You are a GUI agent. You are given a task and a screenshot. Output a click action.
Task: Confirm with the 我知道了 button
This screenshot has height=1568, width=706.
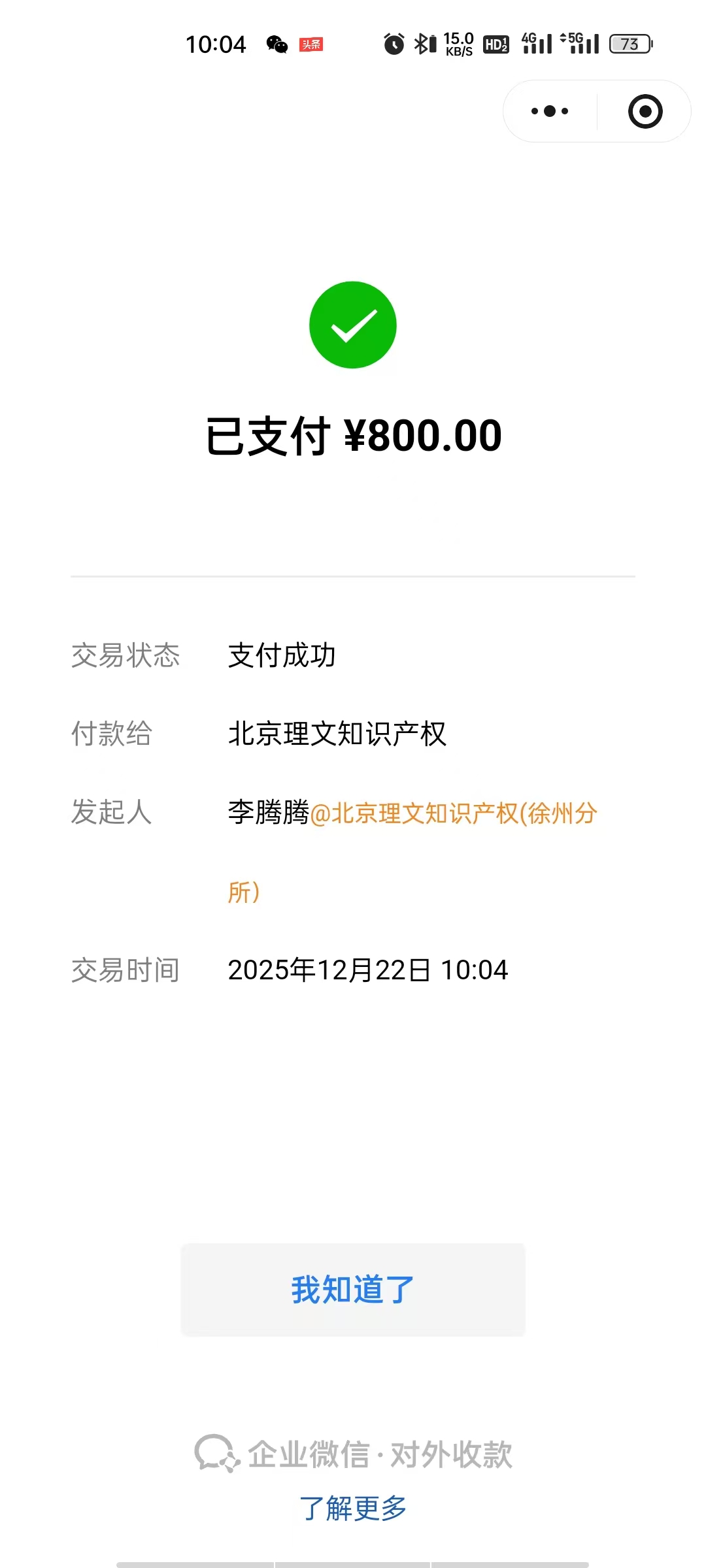click(353, 1290)
